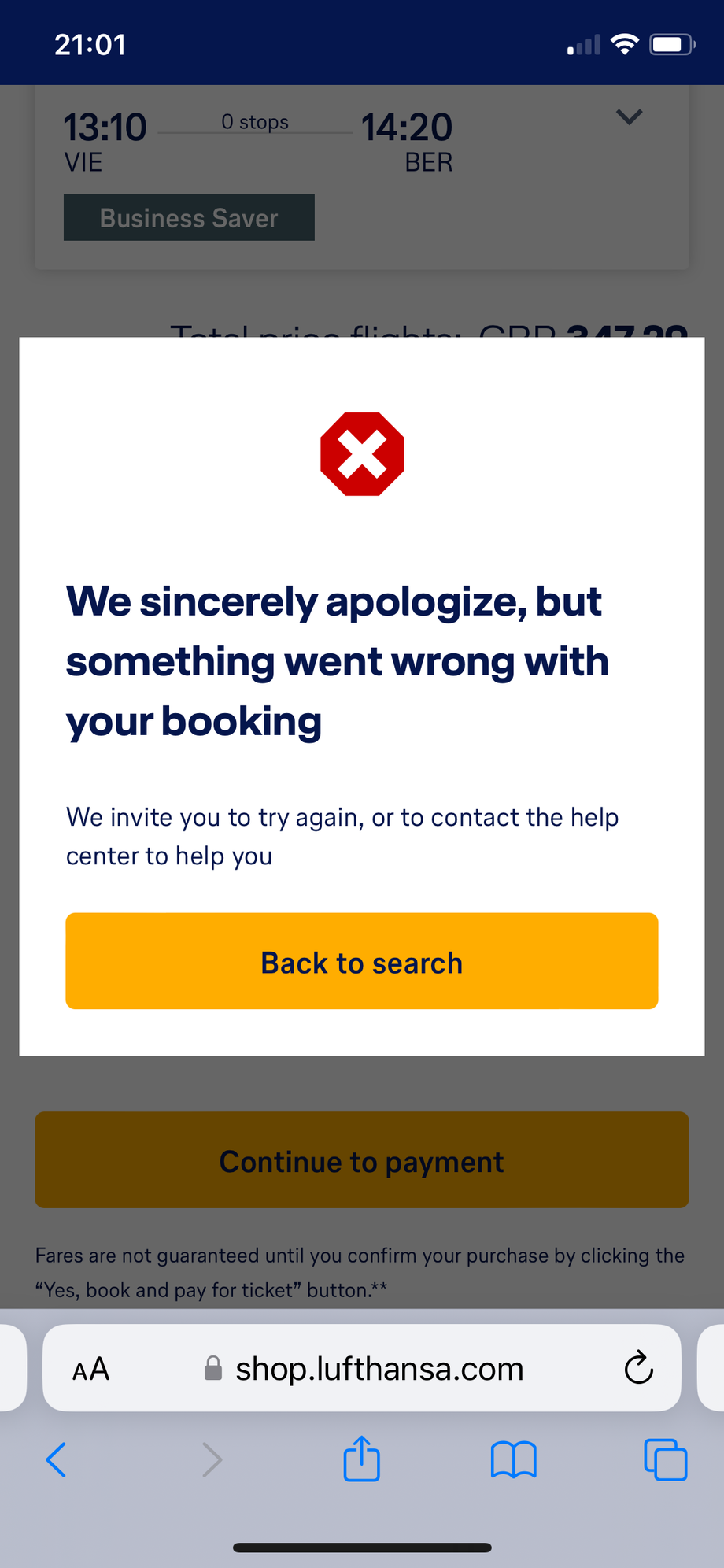Continue to payment
724x1568 pixels.
(x=361, y=1160)
